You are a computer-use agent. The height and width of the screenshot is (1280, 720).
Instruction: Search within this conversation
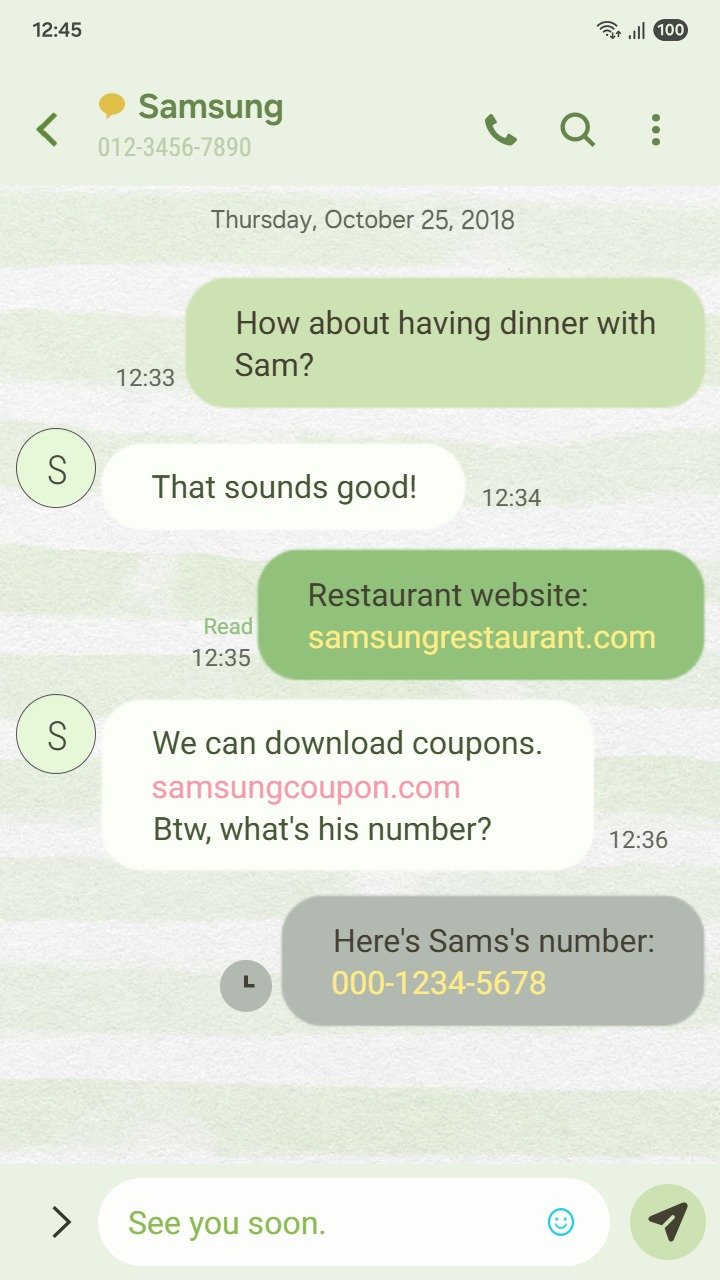point(577,129)
